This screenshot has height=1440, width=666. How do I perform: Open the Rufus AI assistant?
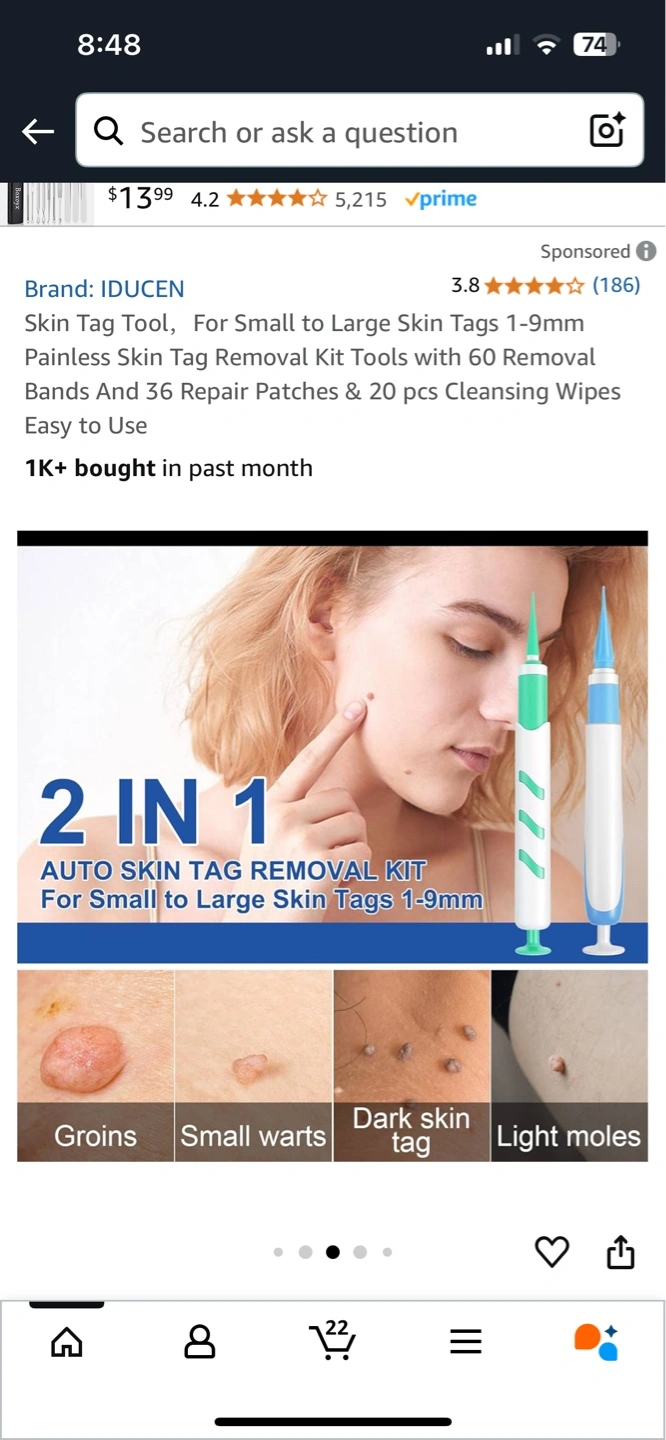pos(597,1341)
